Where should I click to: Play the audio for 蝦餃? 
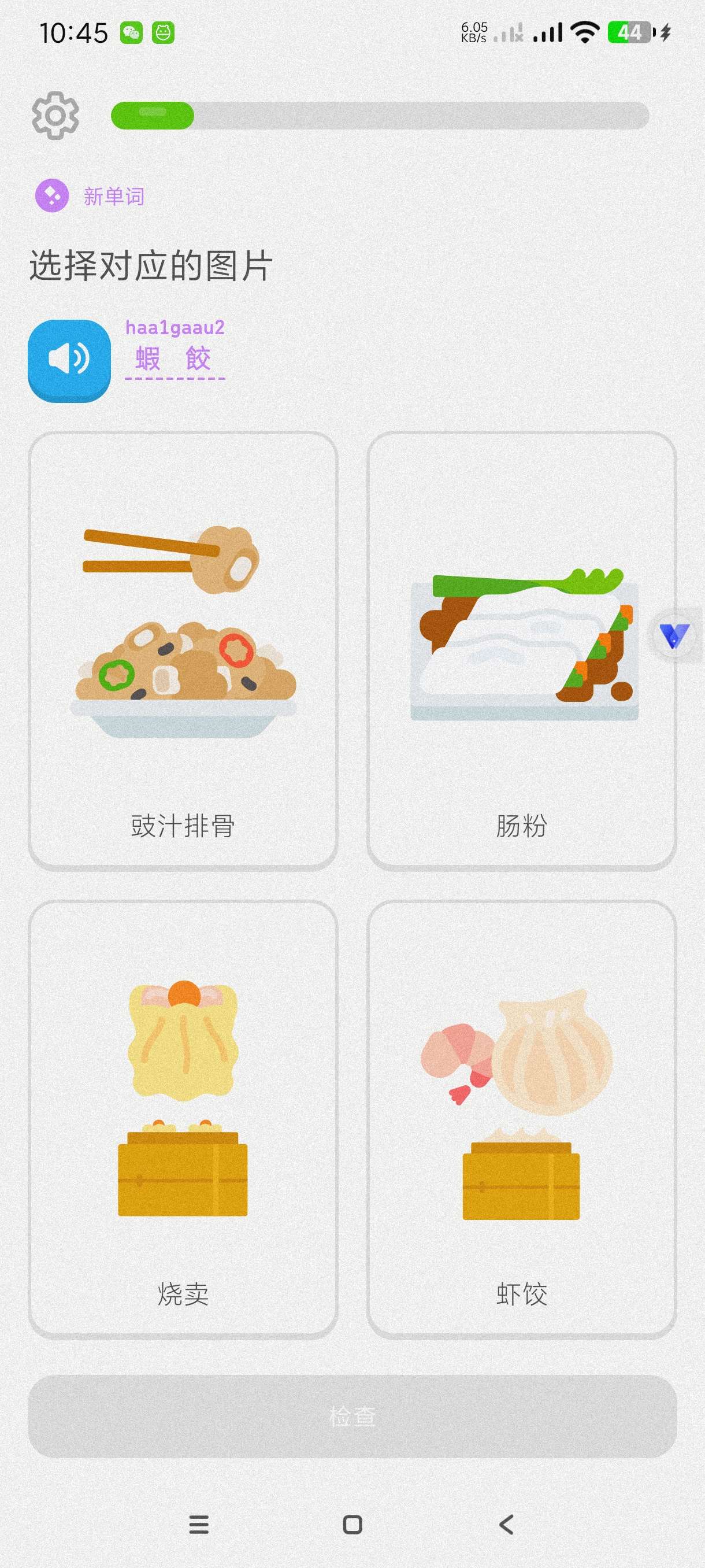tap(69, 360)
